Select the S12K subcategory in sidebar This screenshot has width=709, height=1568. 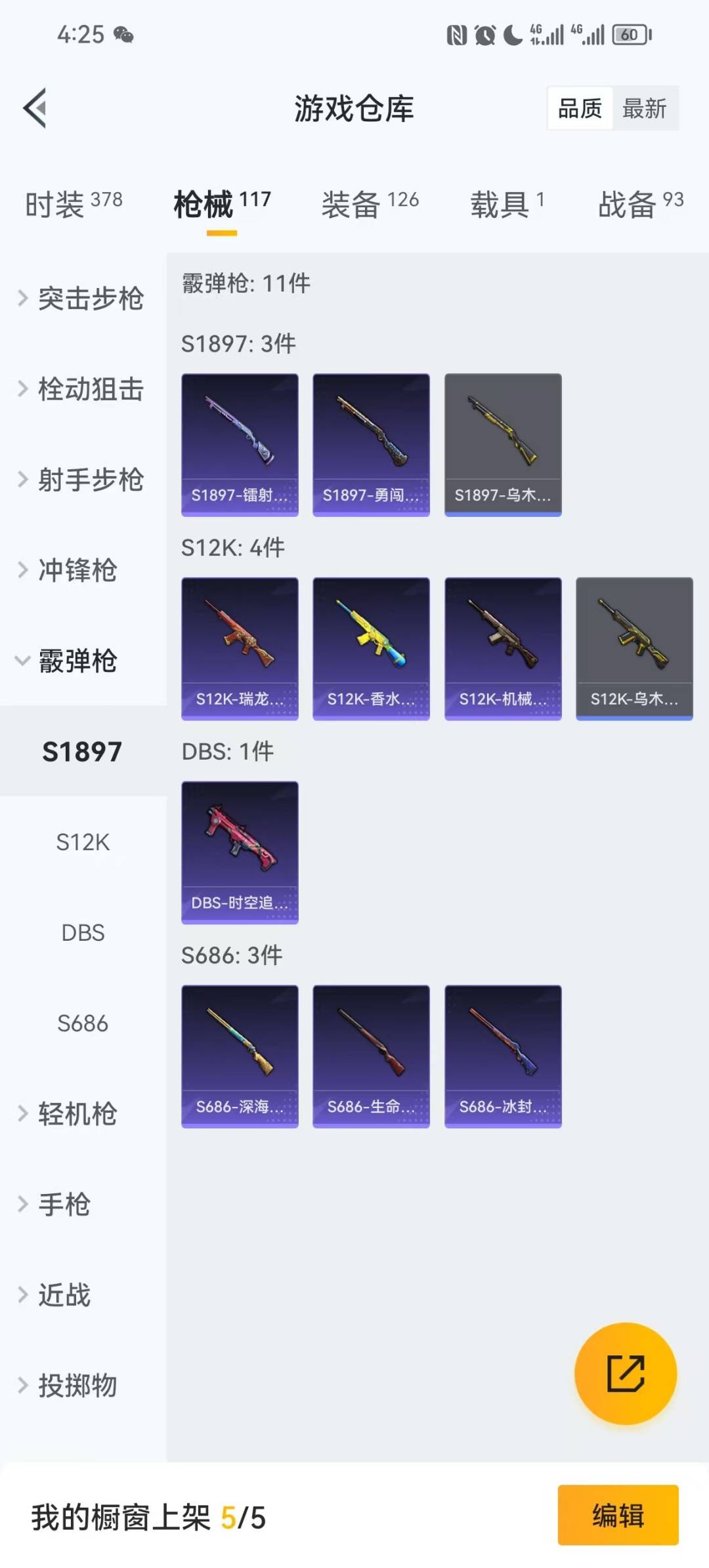click(81, 842)
